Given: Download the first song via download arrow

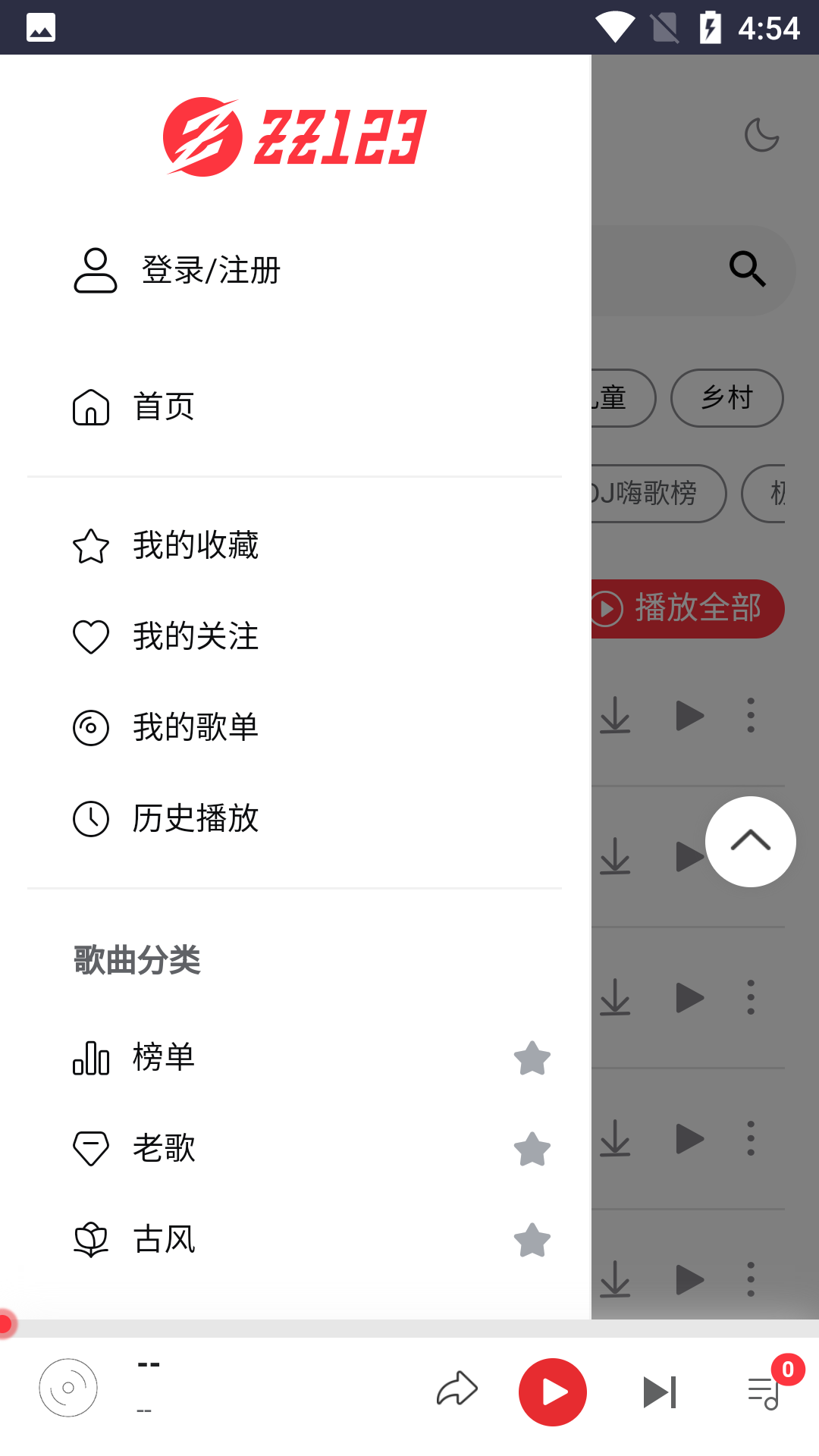Looking at the screenshot, I should click(616, 715).
